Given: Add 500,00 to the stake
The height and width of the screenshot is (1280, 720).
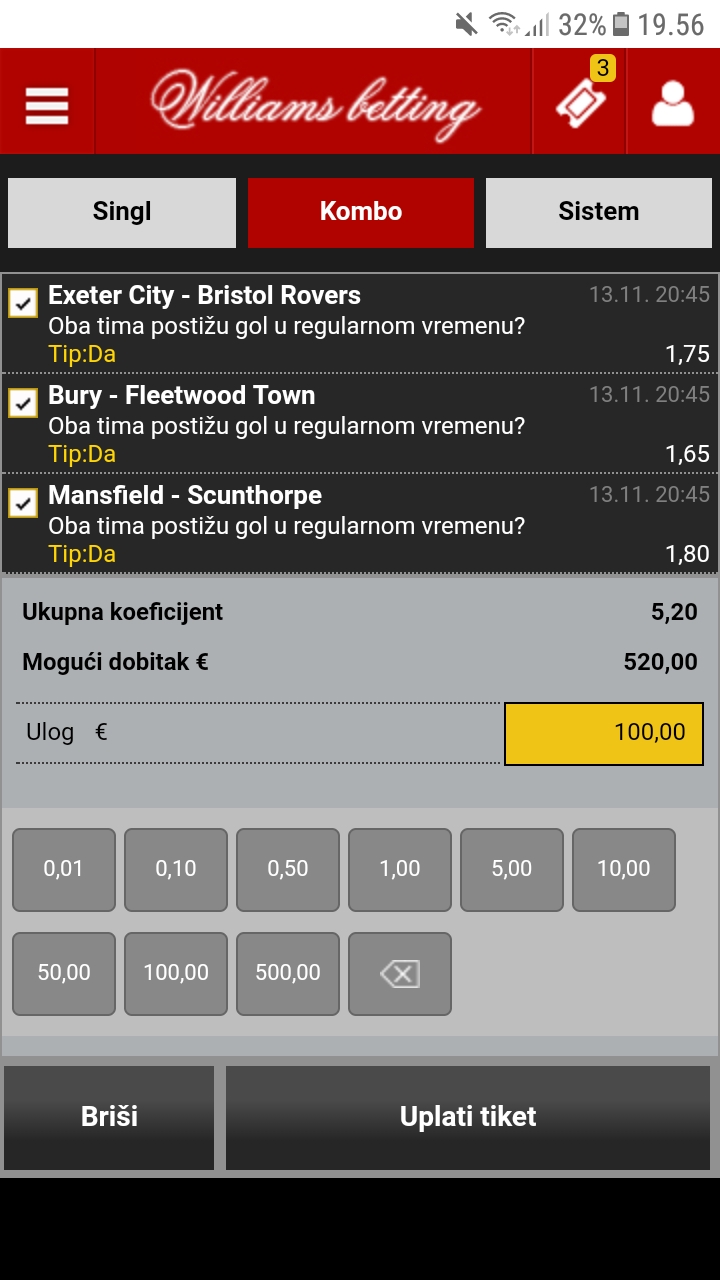Looking at the screenshot, I should pos(288,974).
